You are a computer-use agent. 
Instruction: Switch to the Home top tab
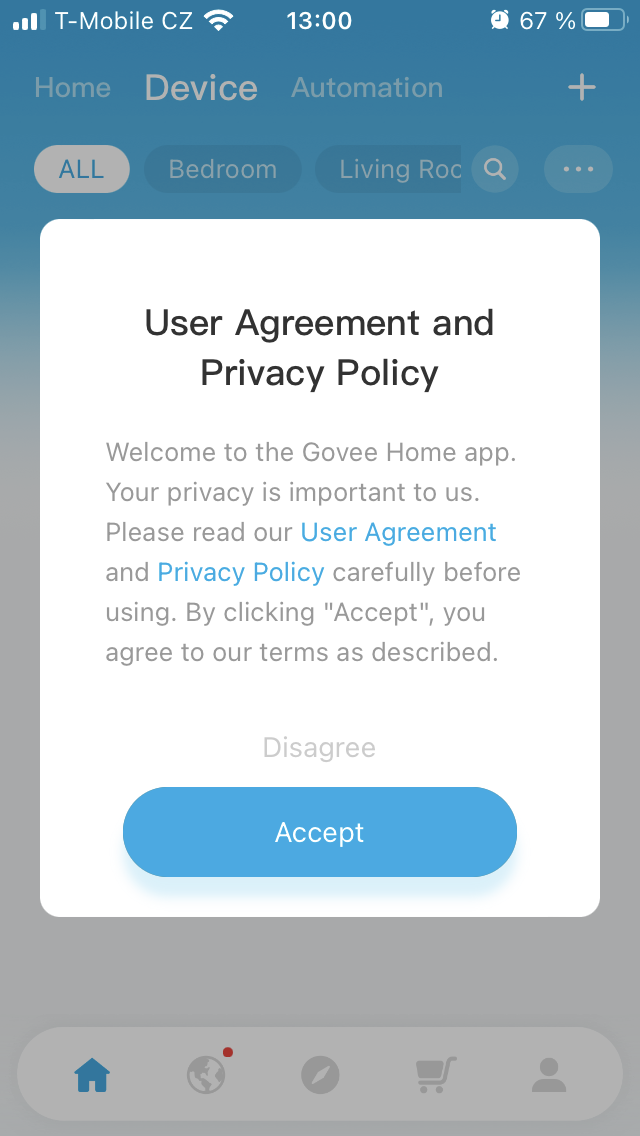click(x=72, y=88)
